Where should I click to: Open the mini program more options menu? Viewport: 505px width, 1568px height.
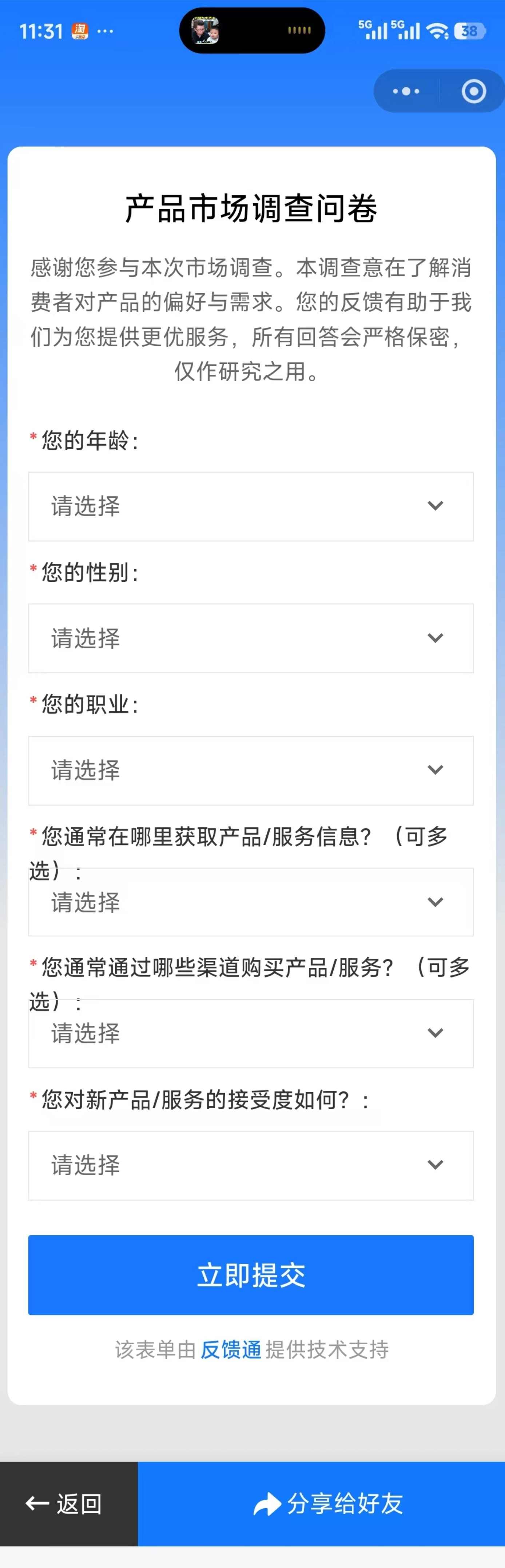(406, 91)
